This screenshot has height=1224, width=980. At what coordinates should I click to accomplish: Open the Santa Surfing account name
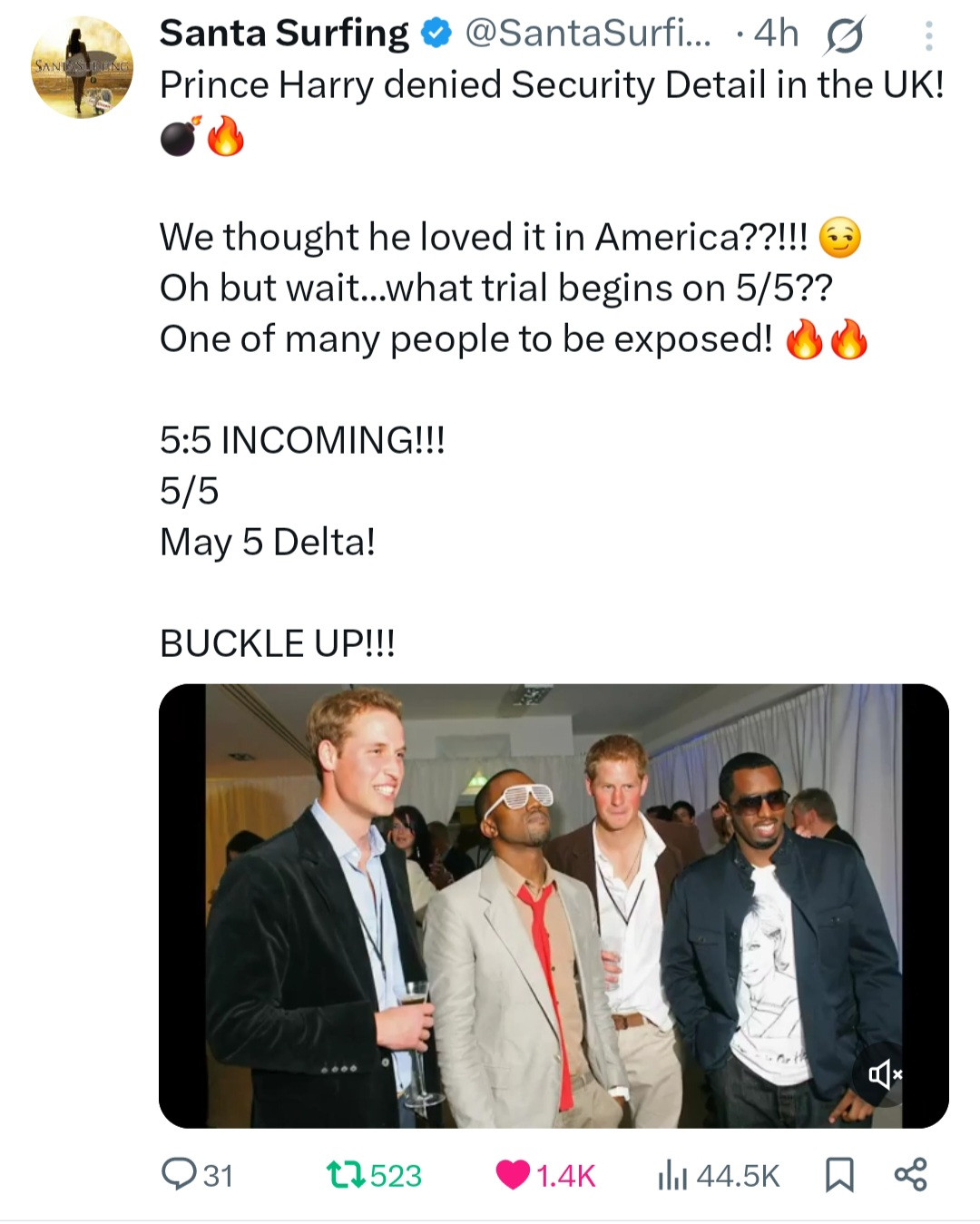tap(284, 34)
